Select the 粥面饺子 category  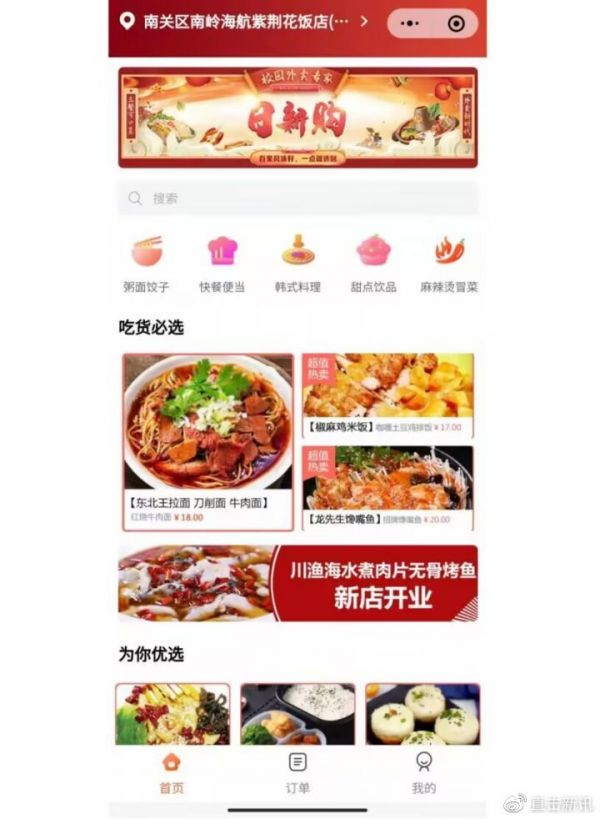click(x=146, y=264)
